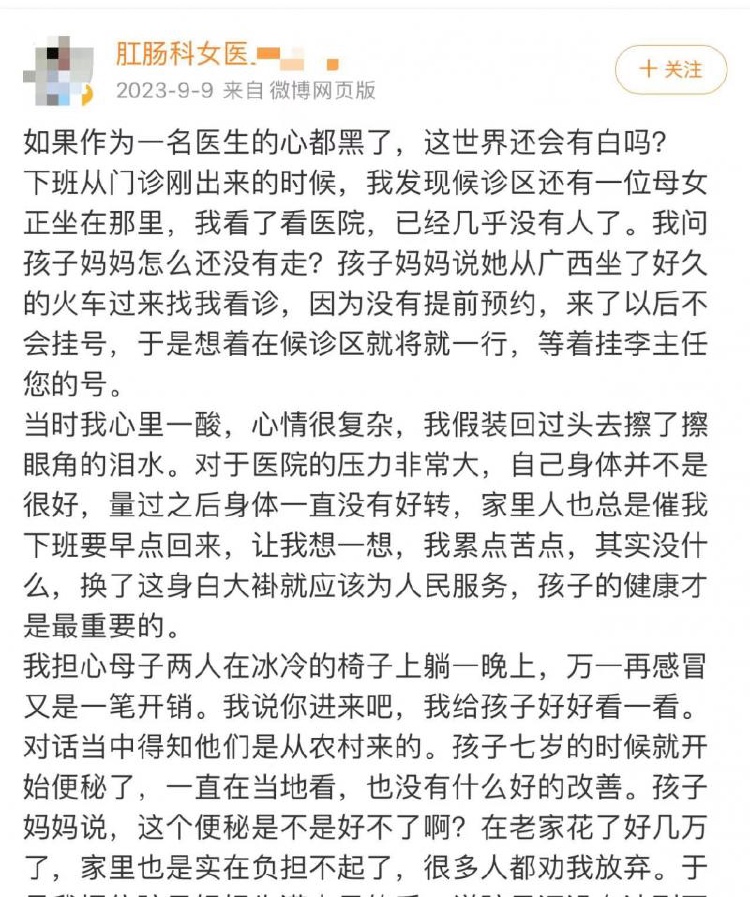Open the 肛肠科女医 username link
Image resolution: width=750 pixels, height=897 pixels.
tap(182, 55)
